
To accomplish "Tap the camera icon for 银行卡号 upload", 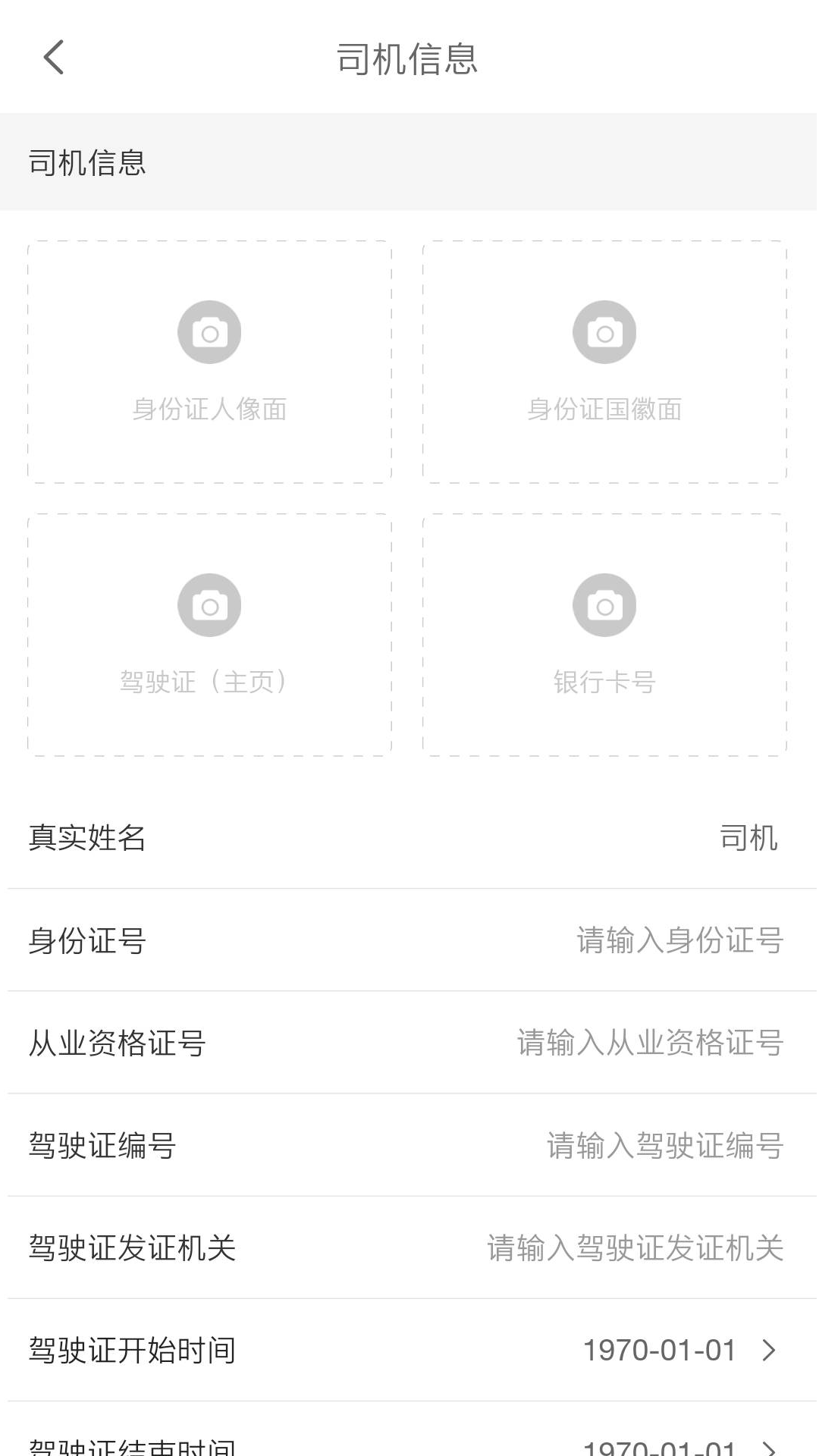I will pos(604,604).
